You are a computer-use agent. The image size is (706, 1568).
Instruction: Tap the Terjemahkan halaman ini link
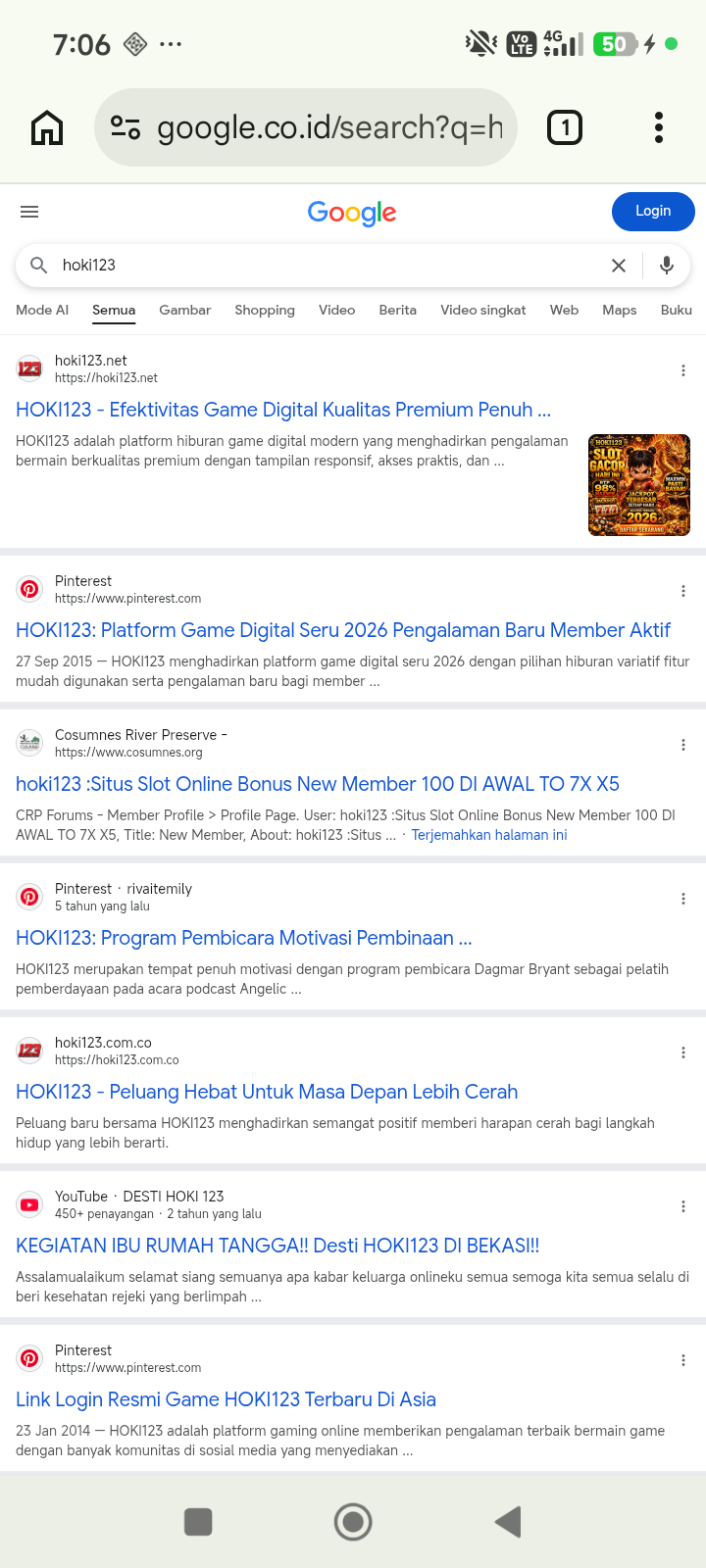point(489,835)
